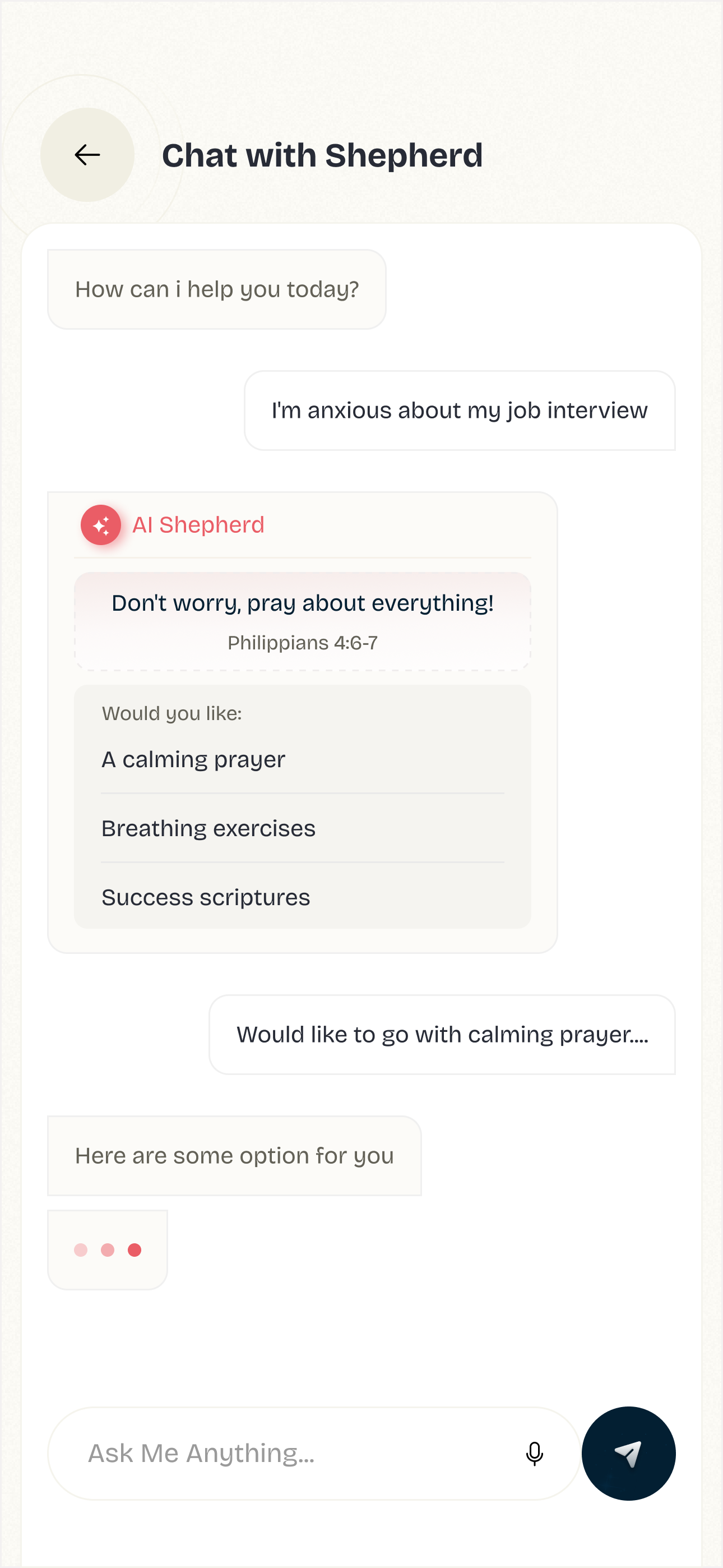Send the message with the arrow button

628,1453
